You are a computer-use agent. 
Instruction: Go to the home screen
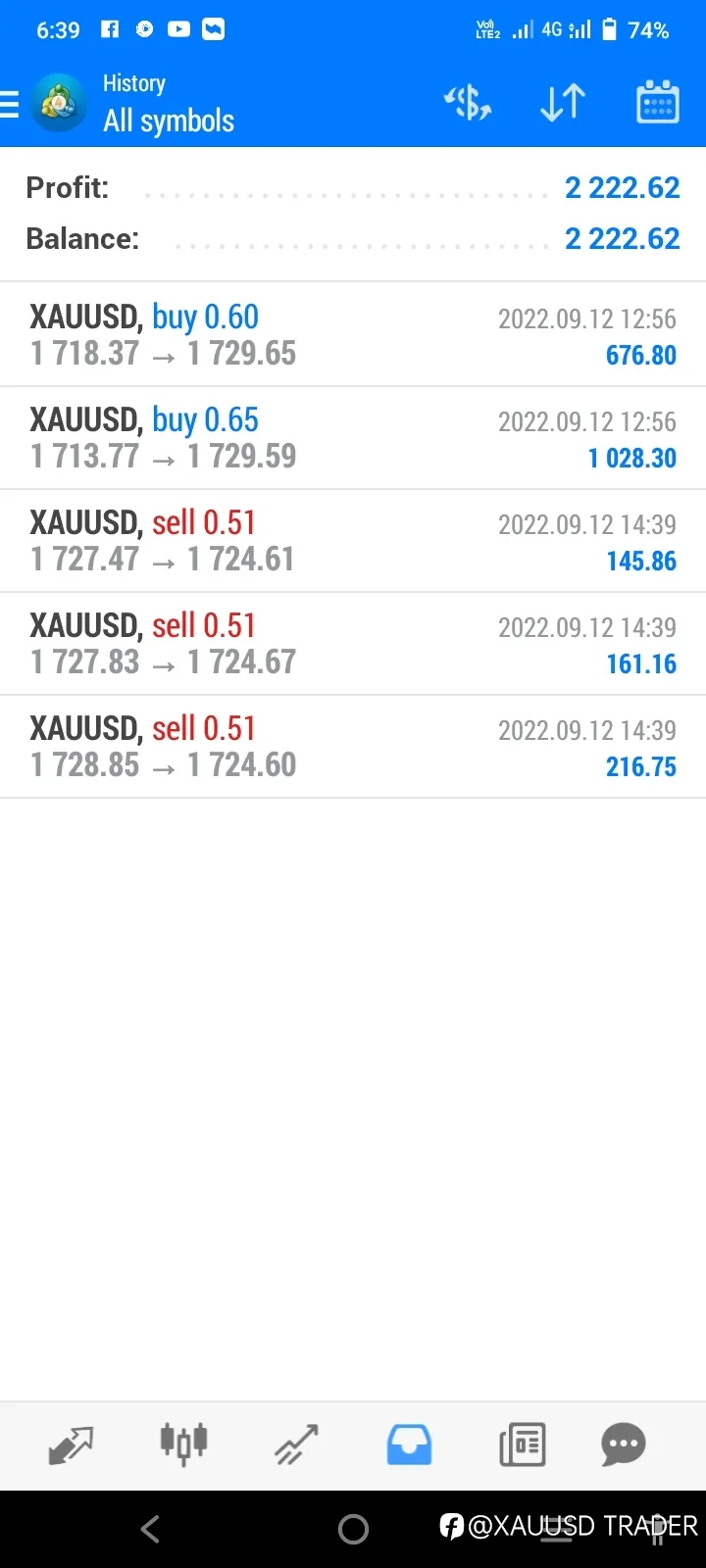tap(353, 1529)
